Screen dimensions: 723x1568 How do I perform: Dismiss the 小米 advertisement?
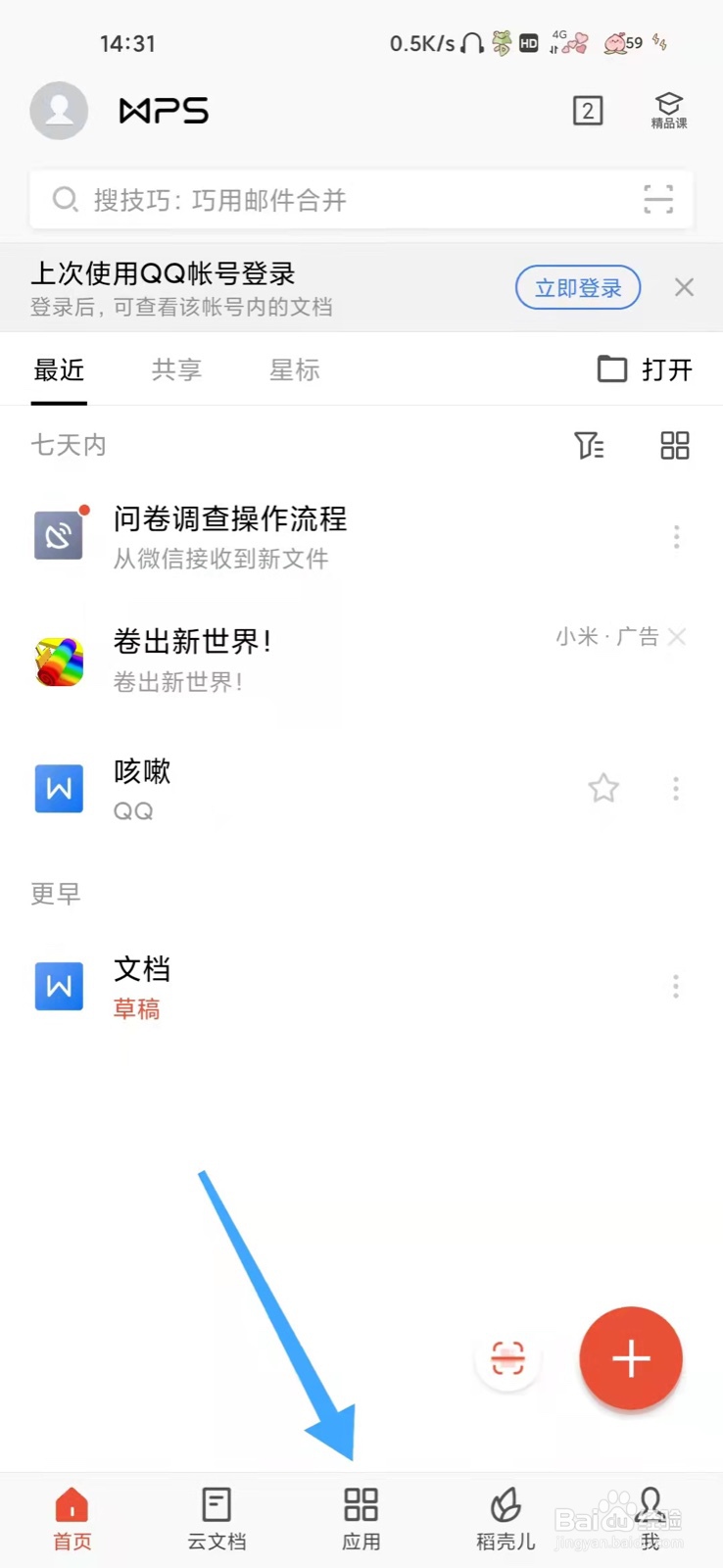point(677,636)
